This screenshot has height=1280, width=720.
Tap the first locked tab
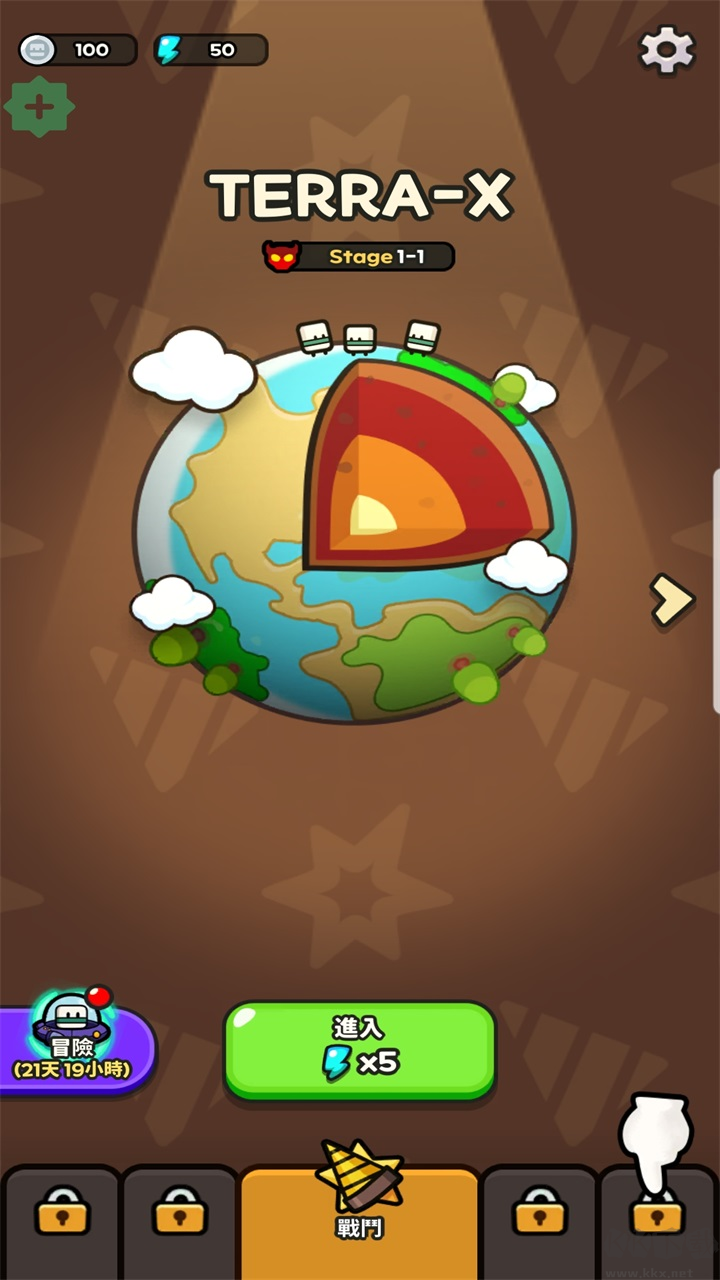pos(62,1222)
